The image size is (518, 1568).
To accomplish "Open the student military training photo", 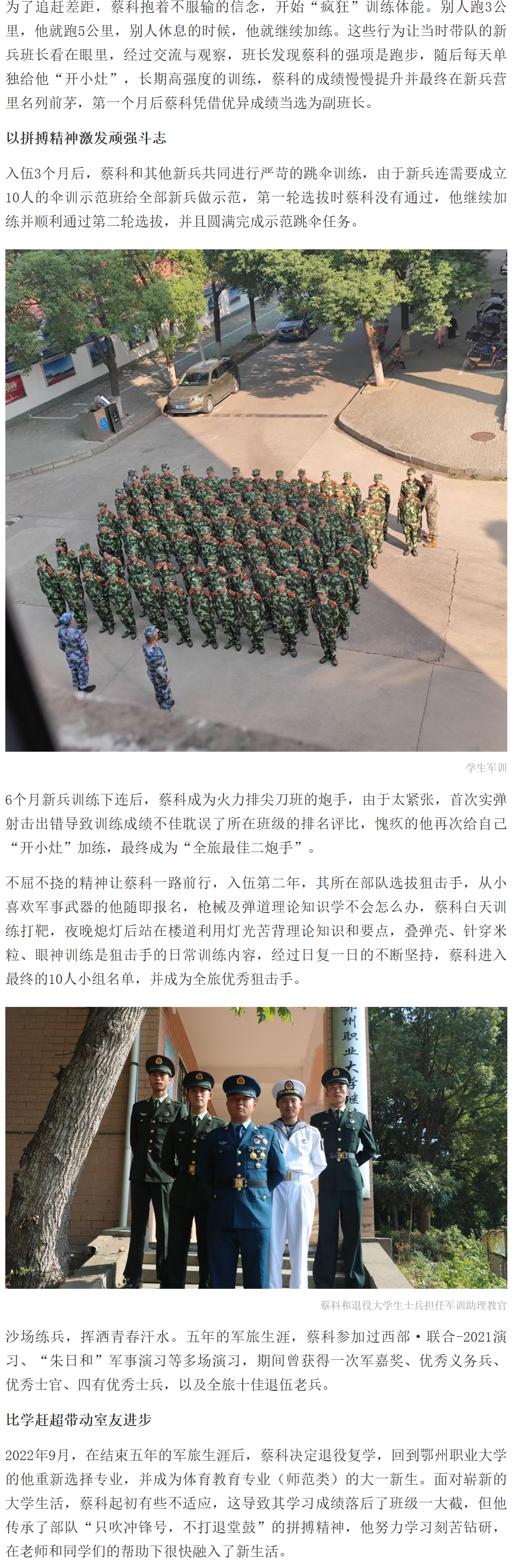I will [x=256, y=500].
